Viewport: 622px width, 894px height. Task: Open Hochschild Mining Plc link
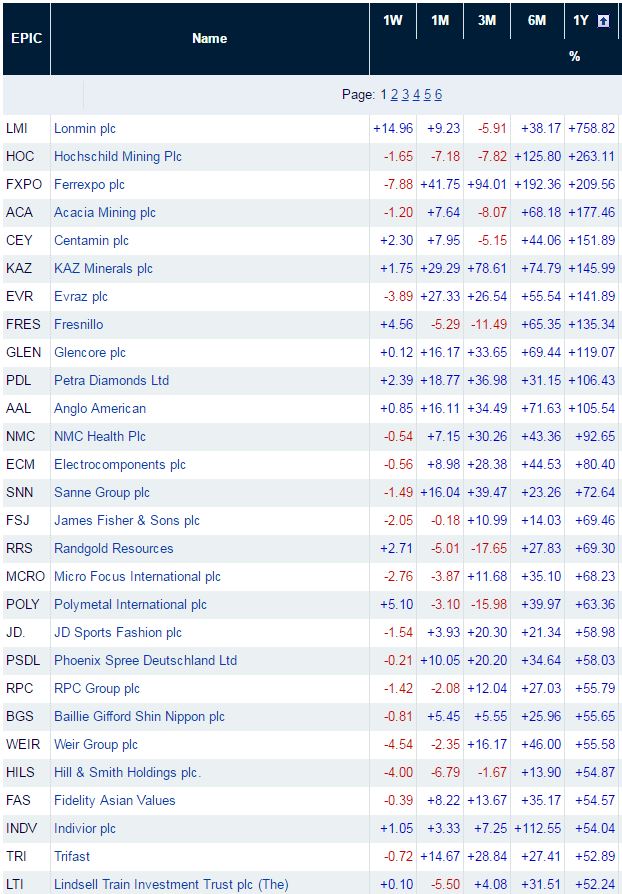117,156
